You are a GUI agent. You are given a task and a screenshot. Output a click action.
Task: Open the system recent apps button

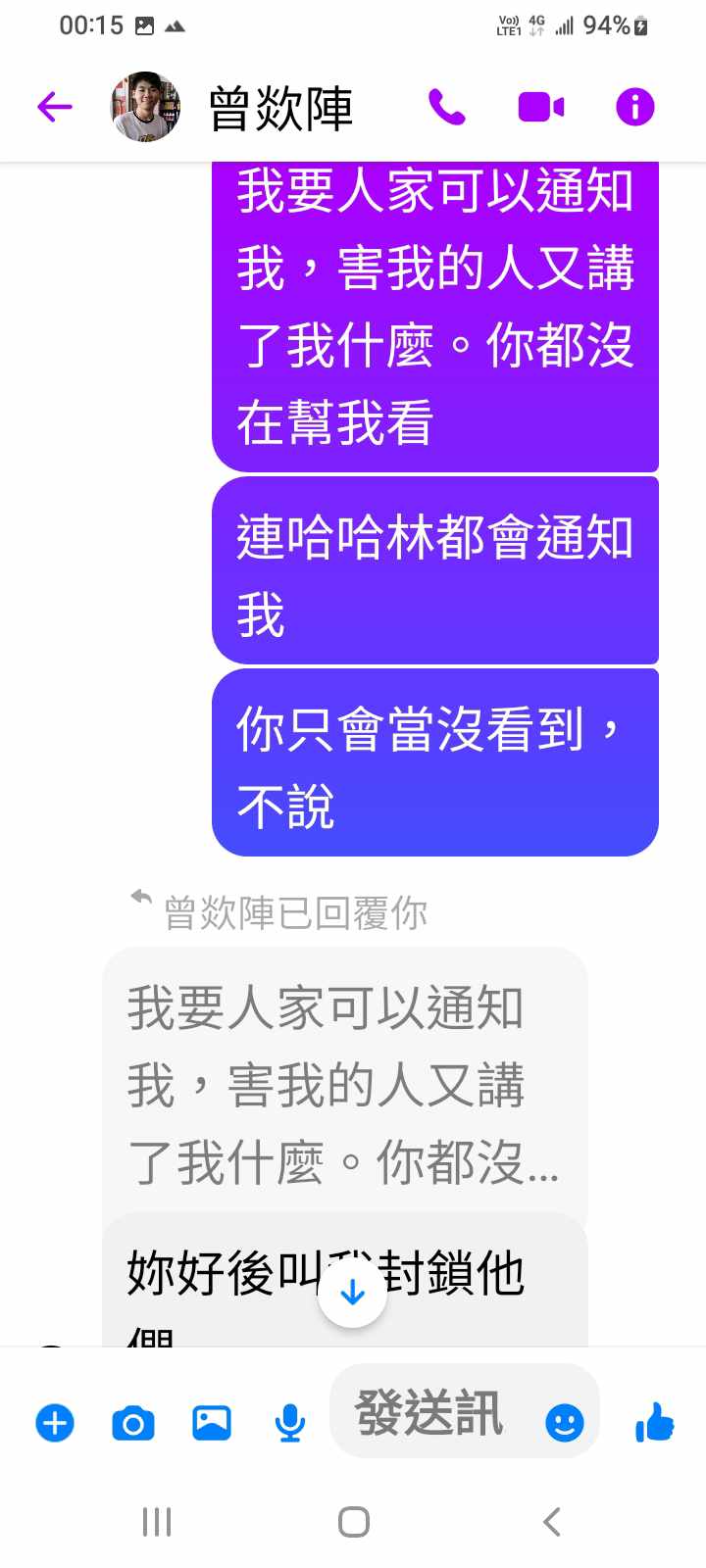[157, 1522]
